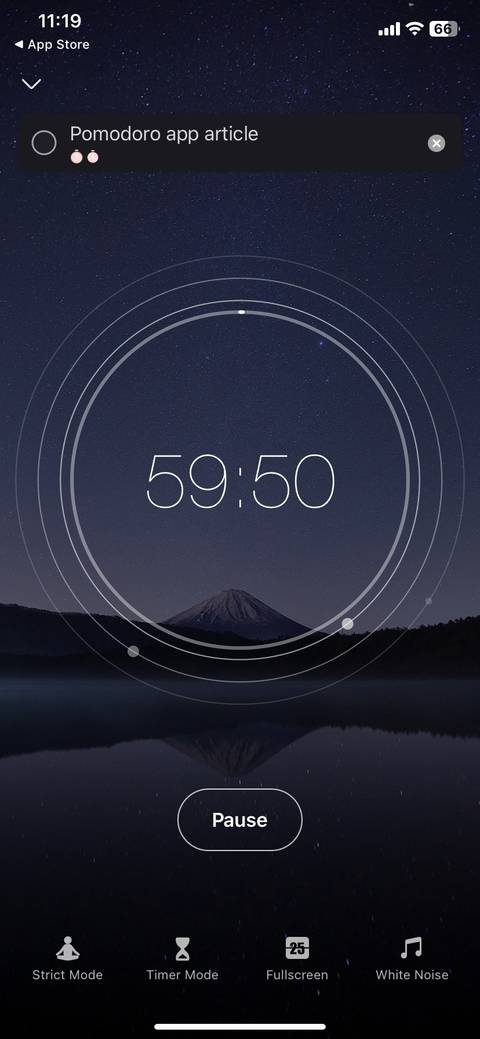This screenshot has width=480, height=1039.
Task: Mark Pomodoro app article task complete
Action: (44, 142)
